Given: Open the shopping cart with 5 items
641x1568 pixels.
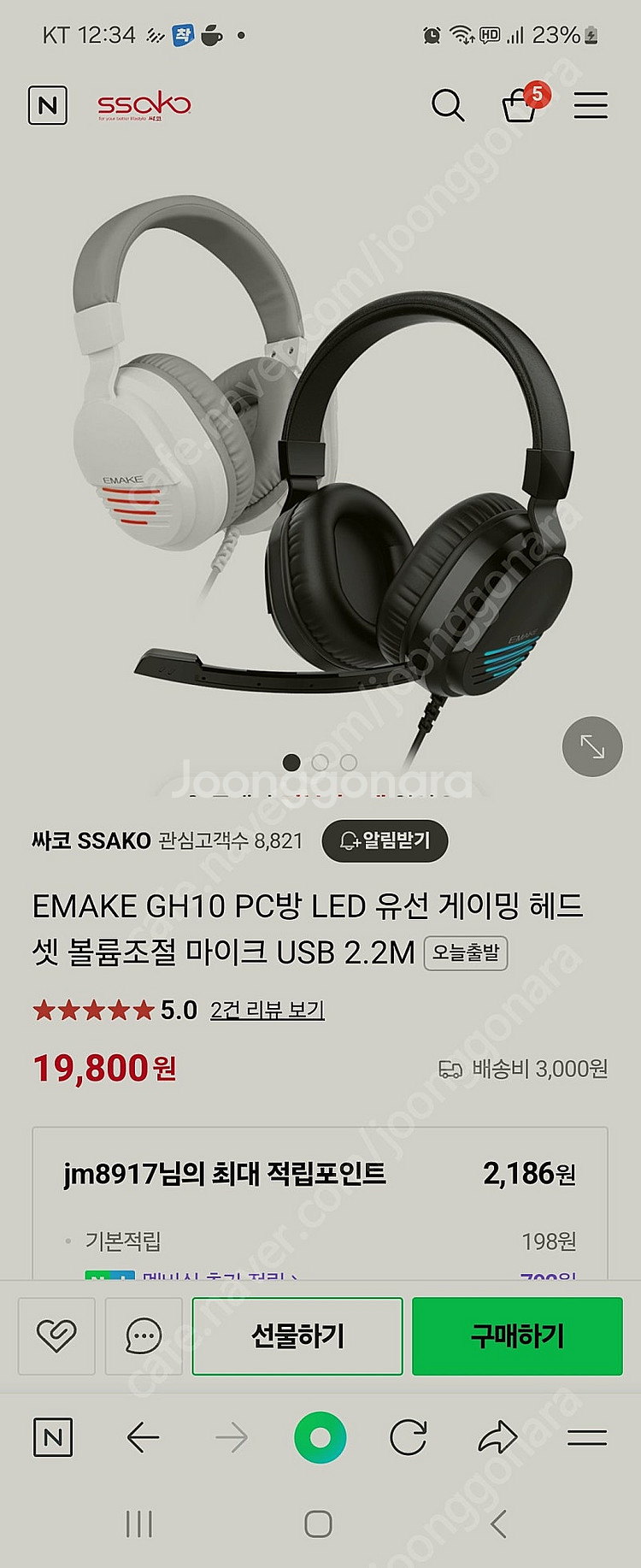Looking at the screenshot, I should point(520,105).
